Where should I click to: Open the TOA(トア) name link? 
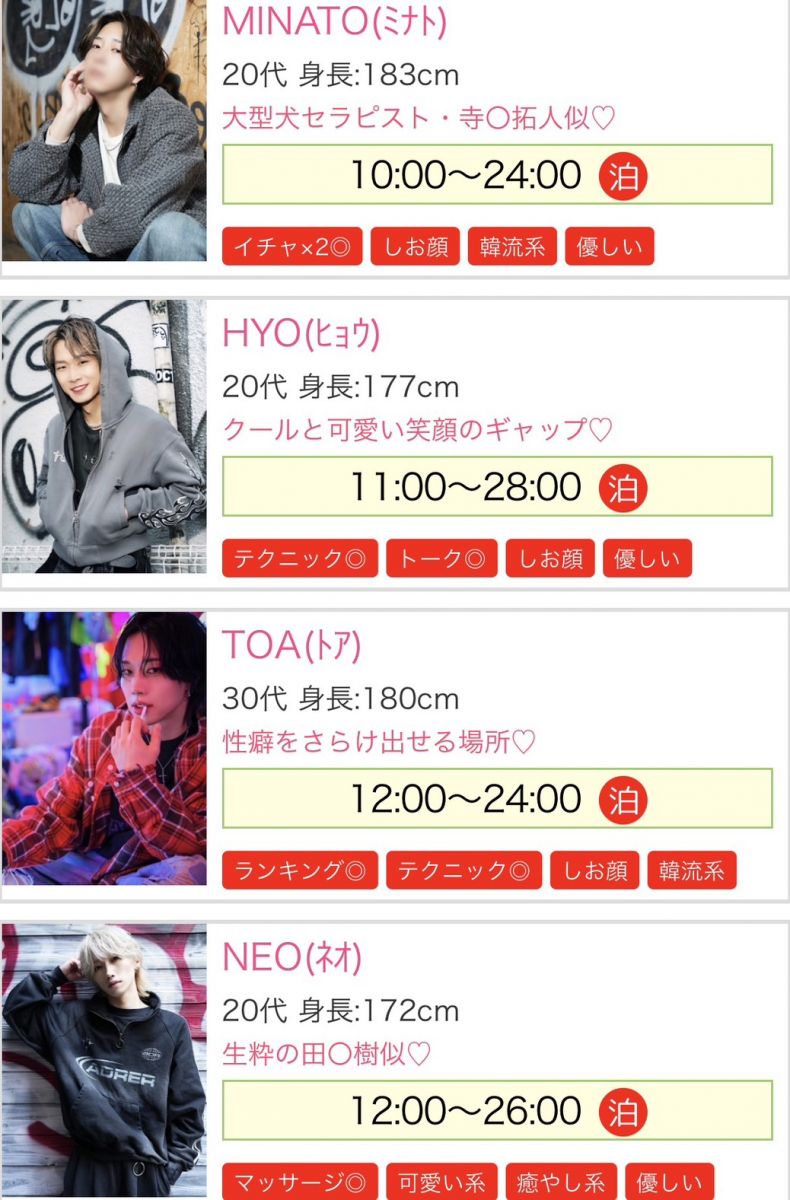tap(291, 646)
